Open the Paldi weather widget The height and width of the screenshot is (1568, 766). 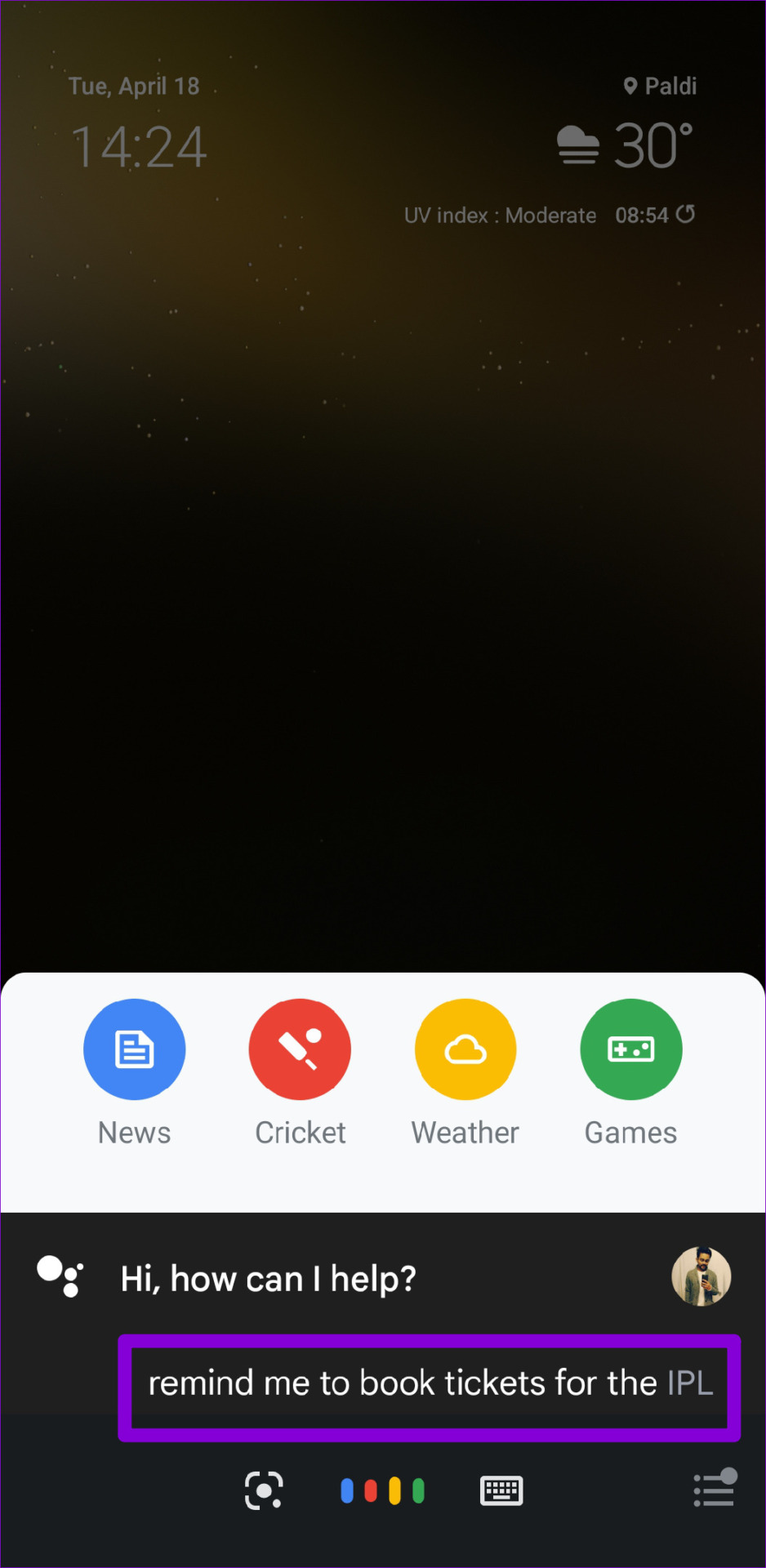[625, 146]
